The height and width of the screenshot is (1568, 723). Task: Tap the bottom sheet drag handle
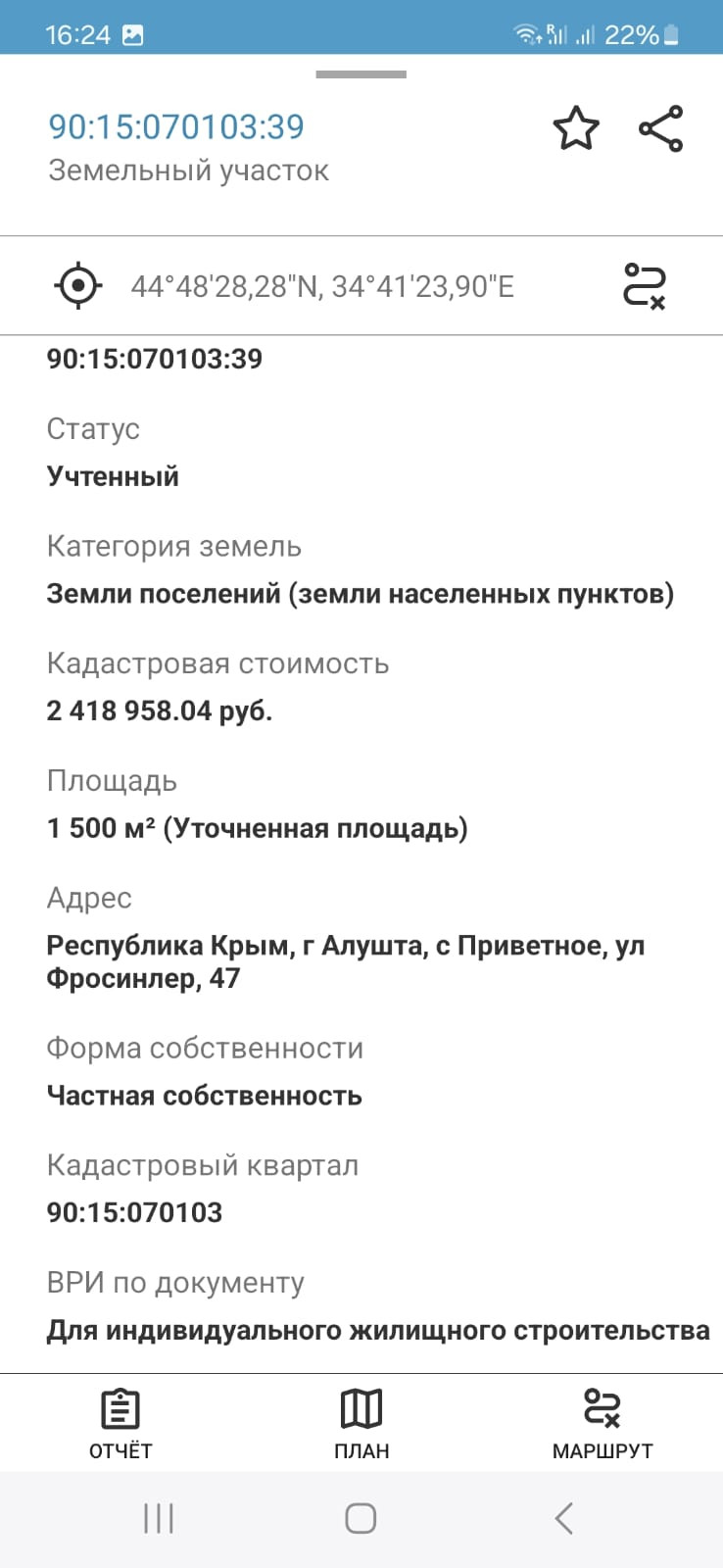(361, 74)
